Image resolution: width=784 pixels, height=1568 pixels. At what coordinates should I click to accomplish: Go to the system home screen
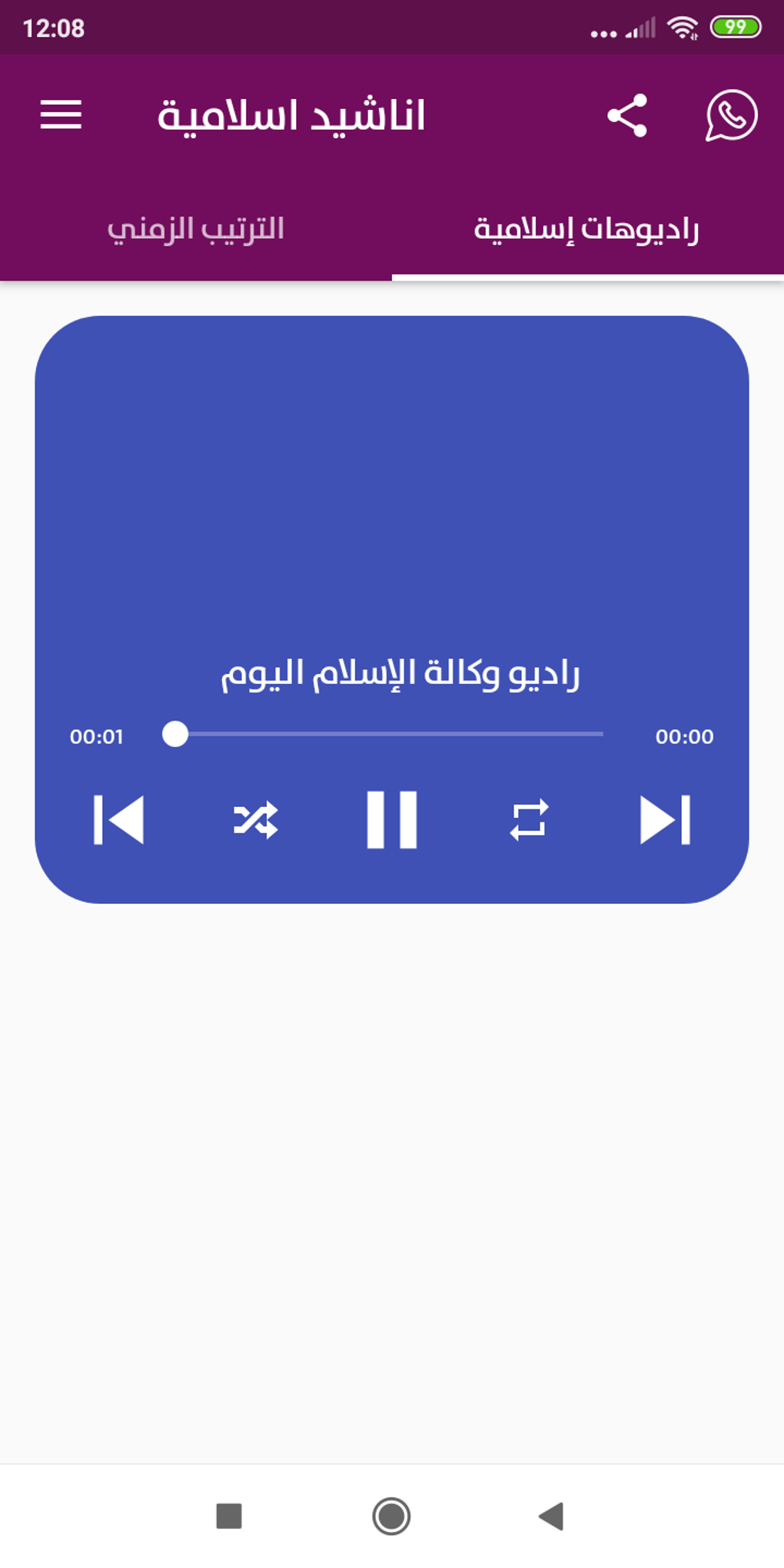tap(391, 1517)
